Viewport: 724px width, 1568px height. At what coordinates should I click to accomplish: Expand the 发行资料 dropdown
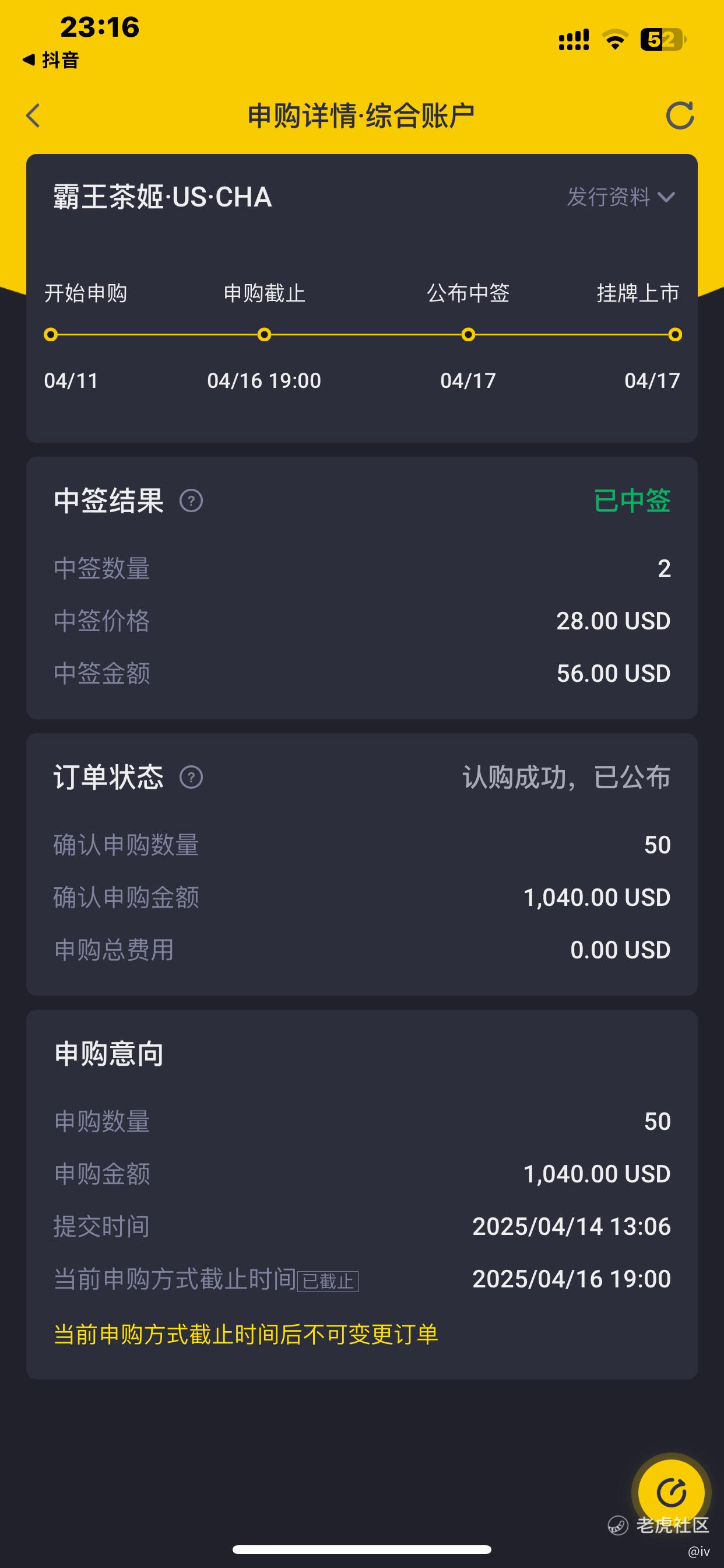pyautogui.click(x=621, y=197)
